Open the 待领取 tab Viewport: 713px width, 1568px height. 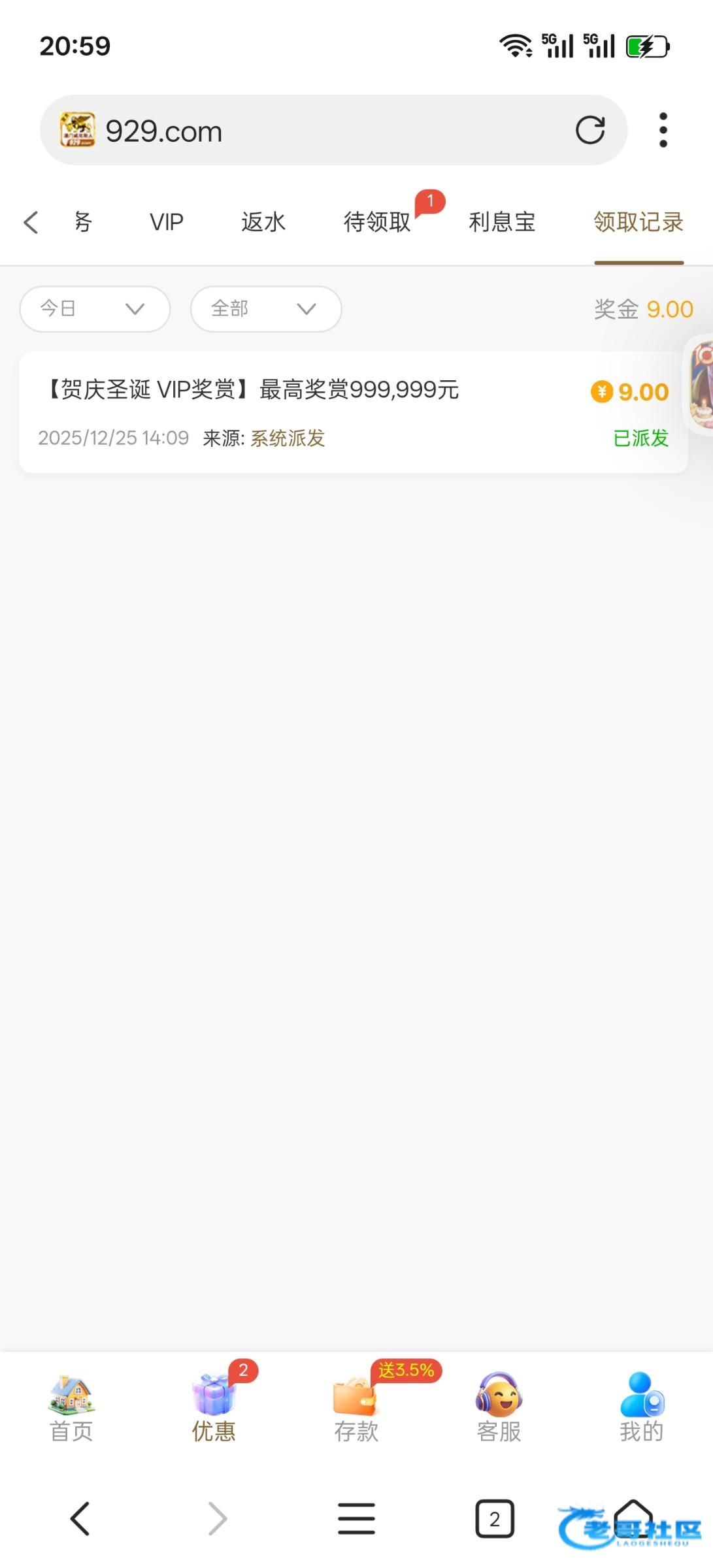[377, 222]
